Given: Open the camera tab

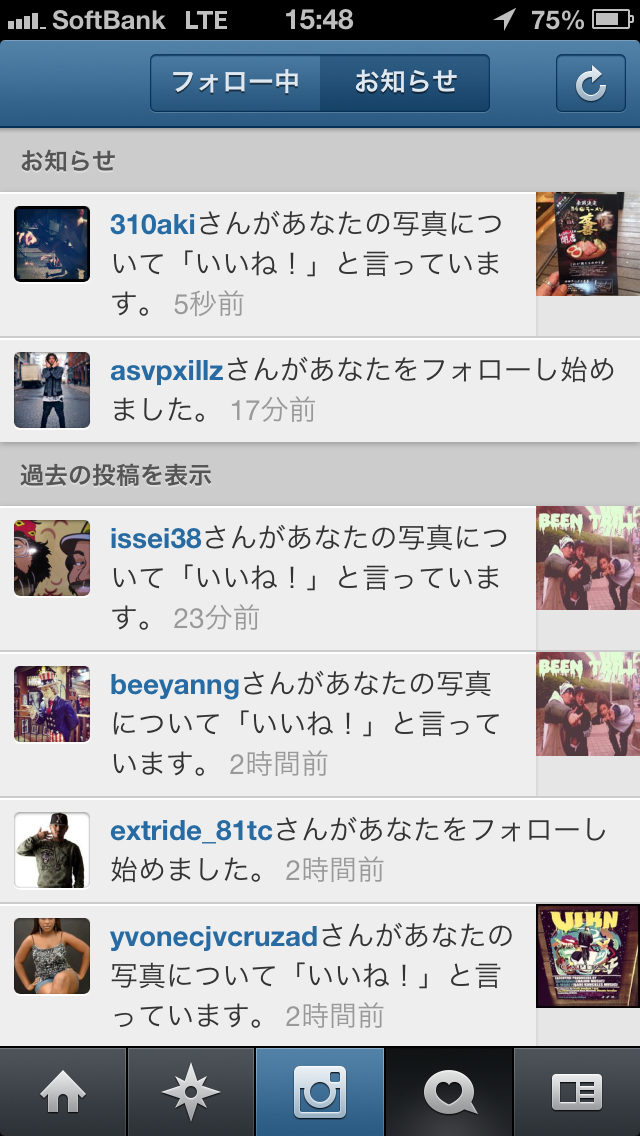Looking at the screenshot, I should point(320,1092).
